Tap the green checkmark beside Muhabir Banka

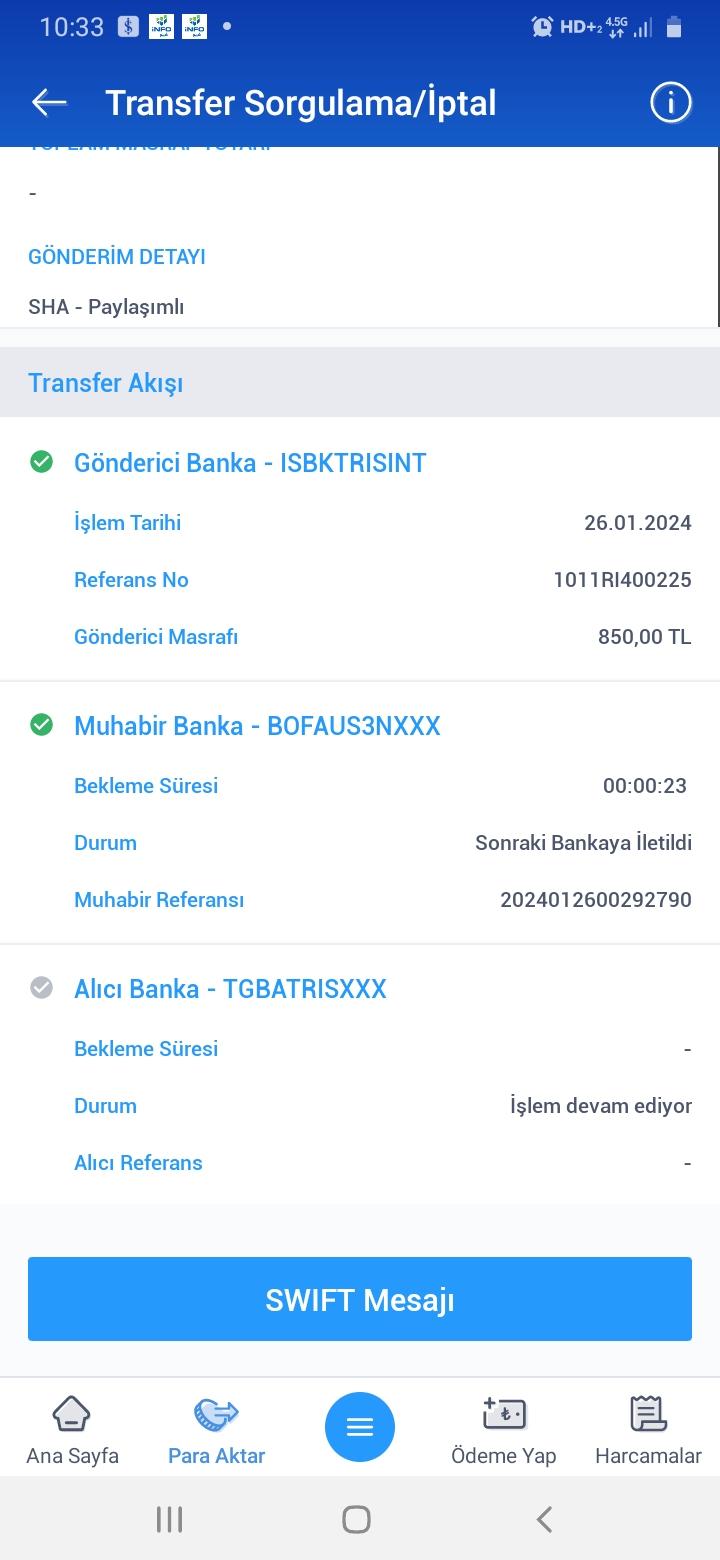click(x=40, y=725)
